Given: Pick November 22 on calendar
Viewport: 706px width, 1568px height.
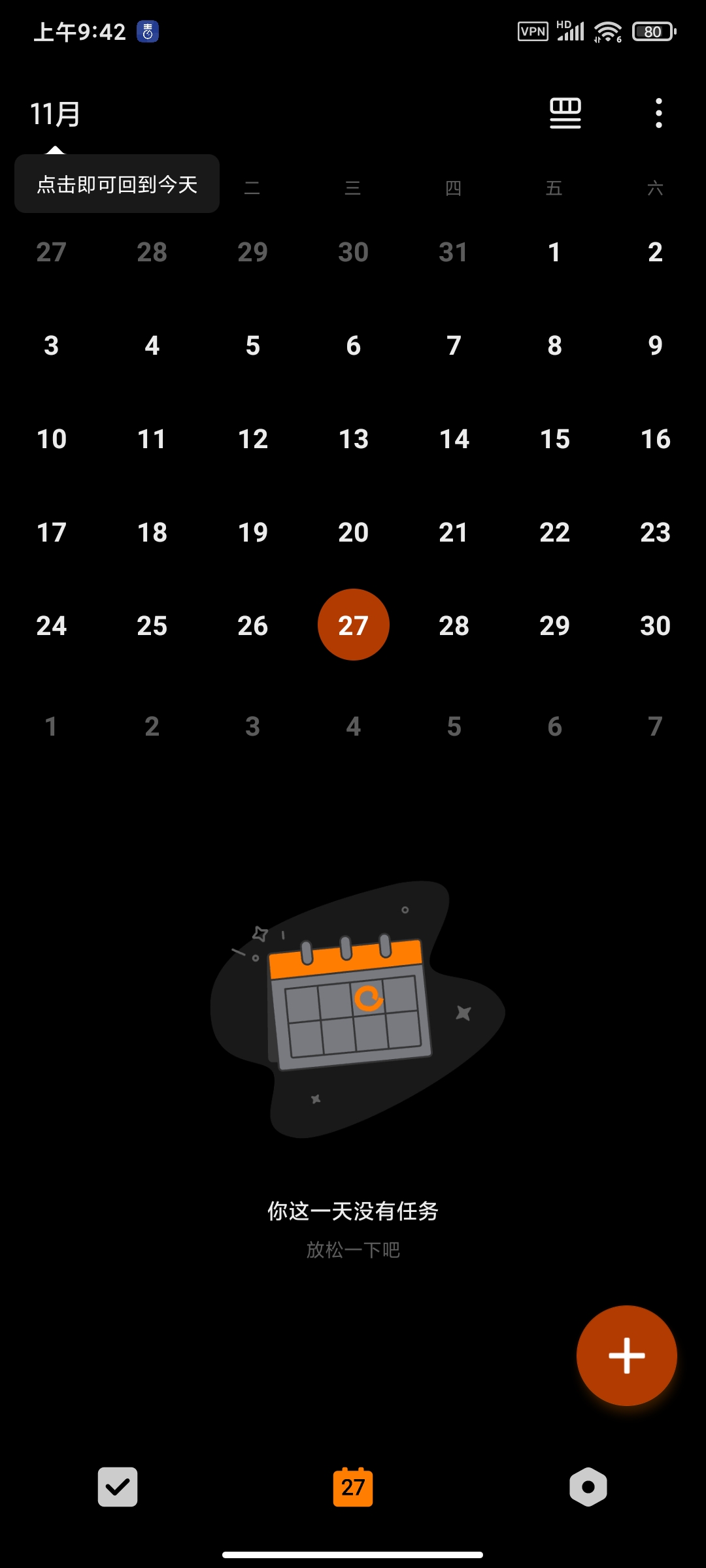Looking at the screenshot, I should click(554, 532).
